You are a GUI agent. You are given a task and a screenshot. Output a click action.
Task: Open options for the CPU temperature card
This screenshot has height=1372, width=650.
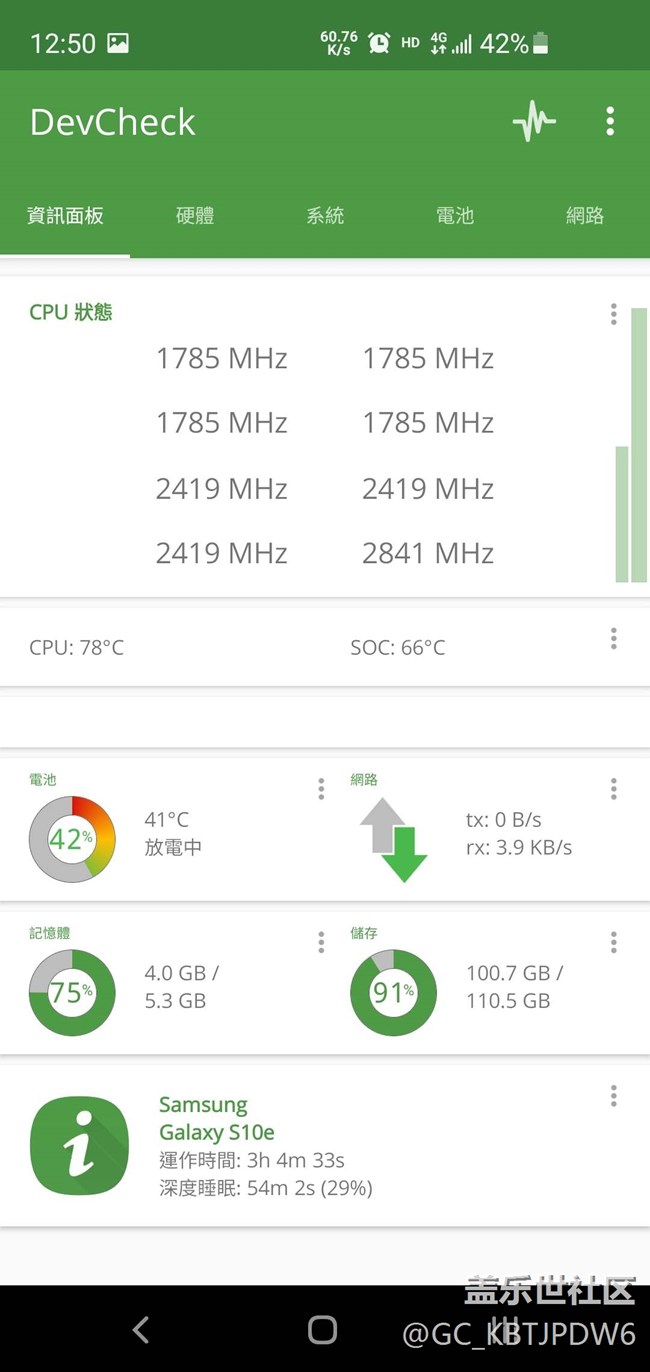click(613, 638)
